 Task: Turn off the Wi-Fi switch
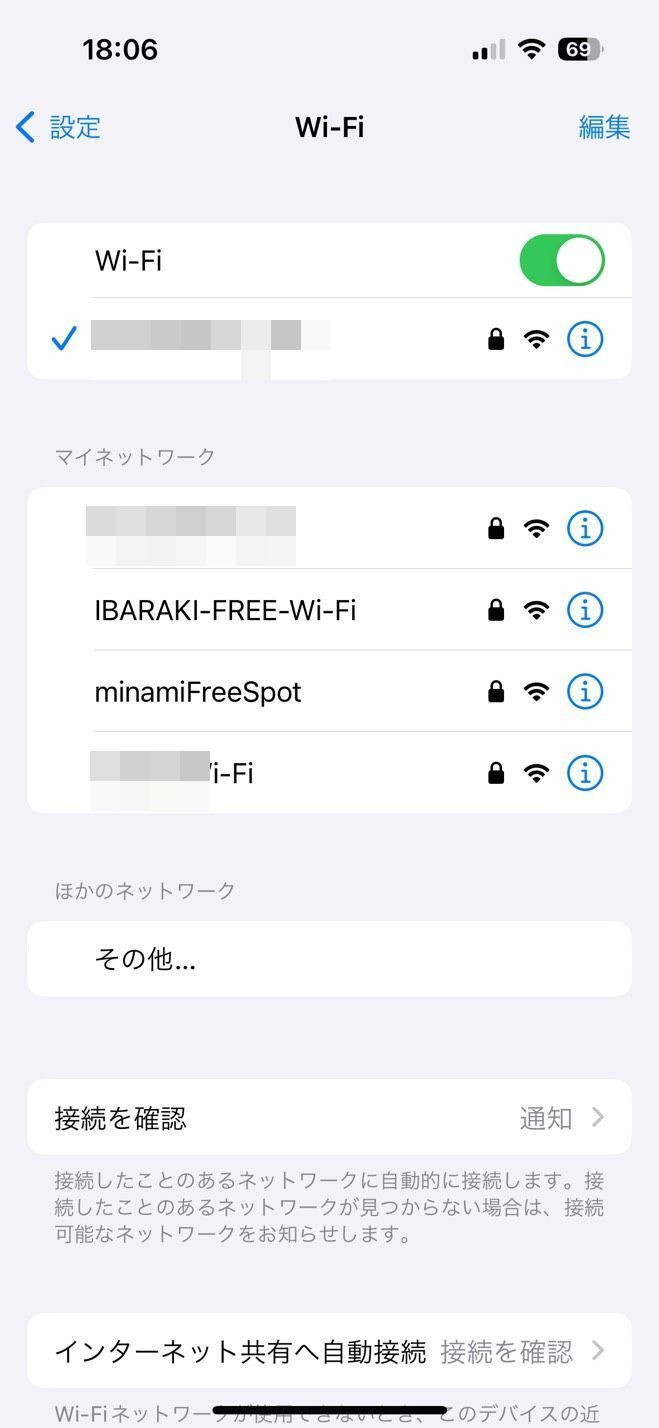click(x=561, y=260)
